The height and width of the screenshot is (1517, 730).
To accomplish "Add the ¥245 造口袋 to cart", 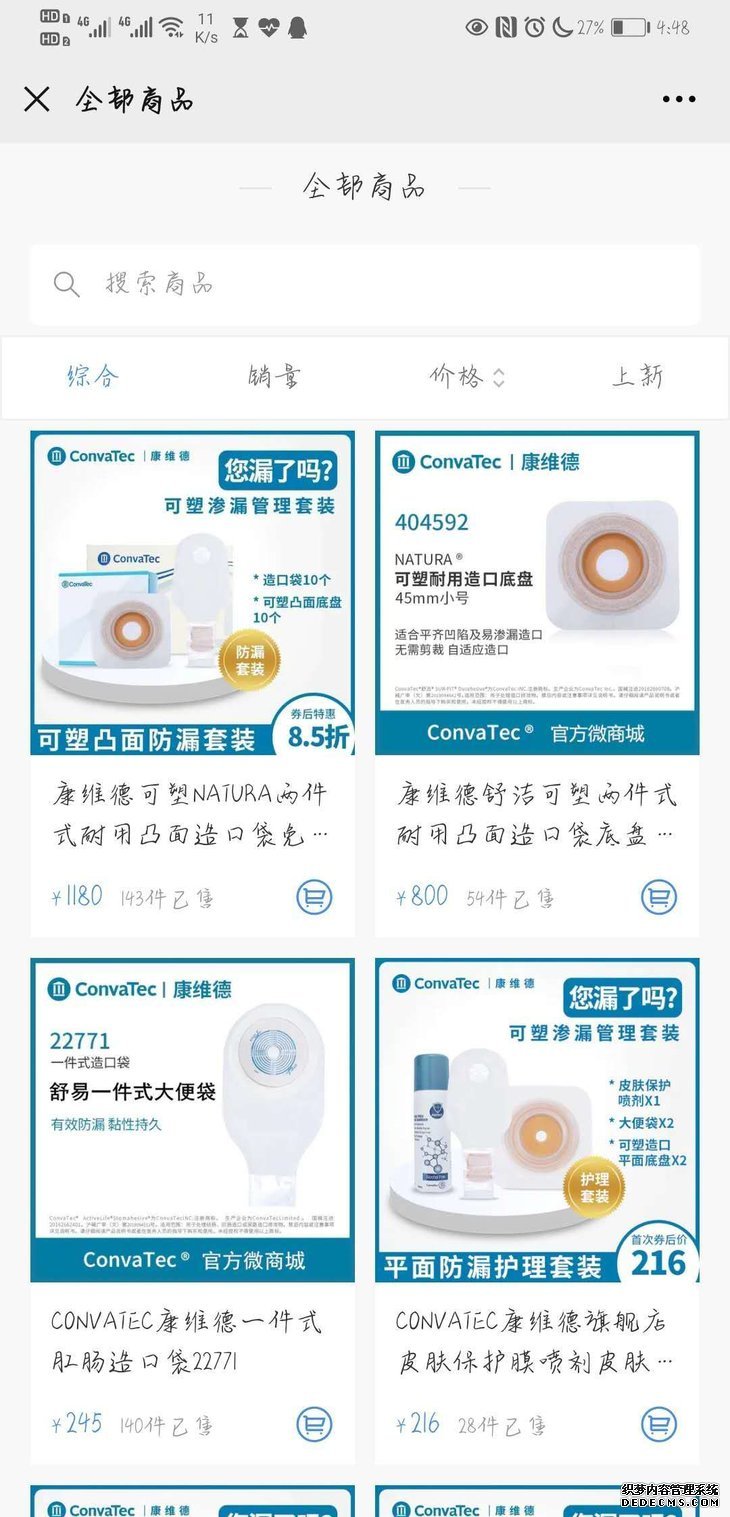I will pos(314,1424).
